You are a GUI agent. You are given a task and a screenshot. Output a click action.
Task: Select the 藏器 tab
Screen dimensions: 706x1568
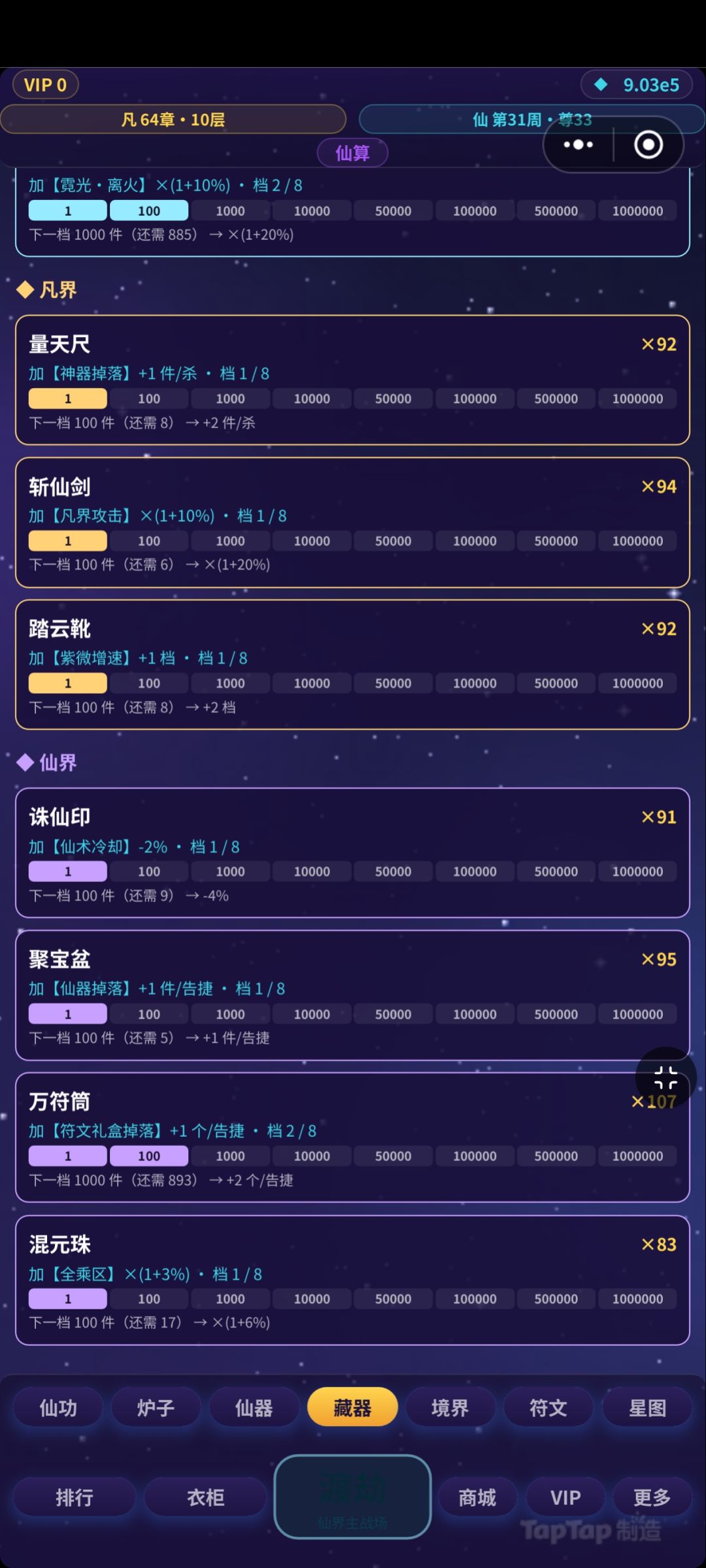(352, 1407)
